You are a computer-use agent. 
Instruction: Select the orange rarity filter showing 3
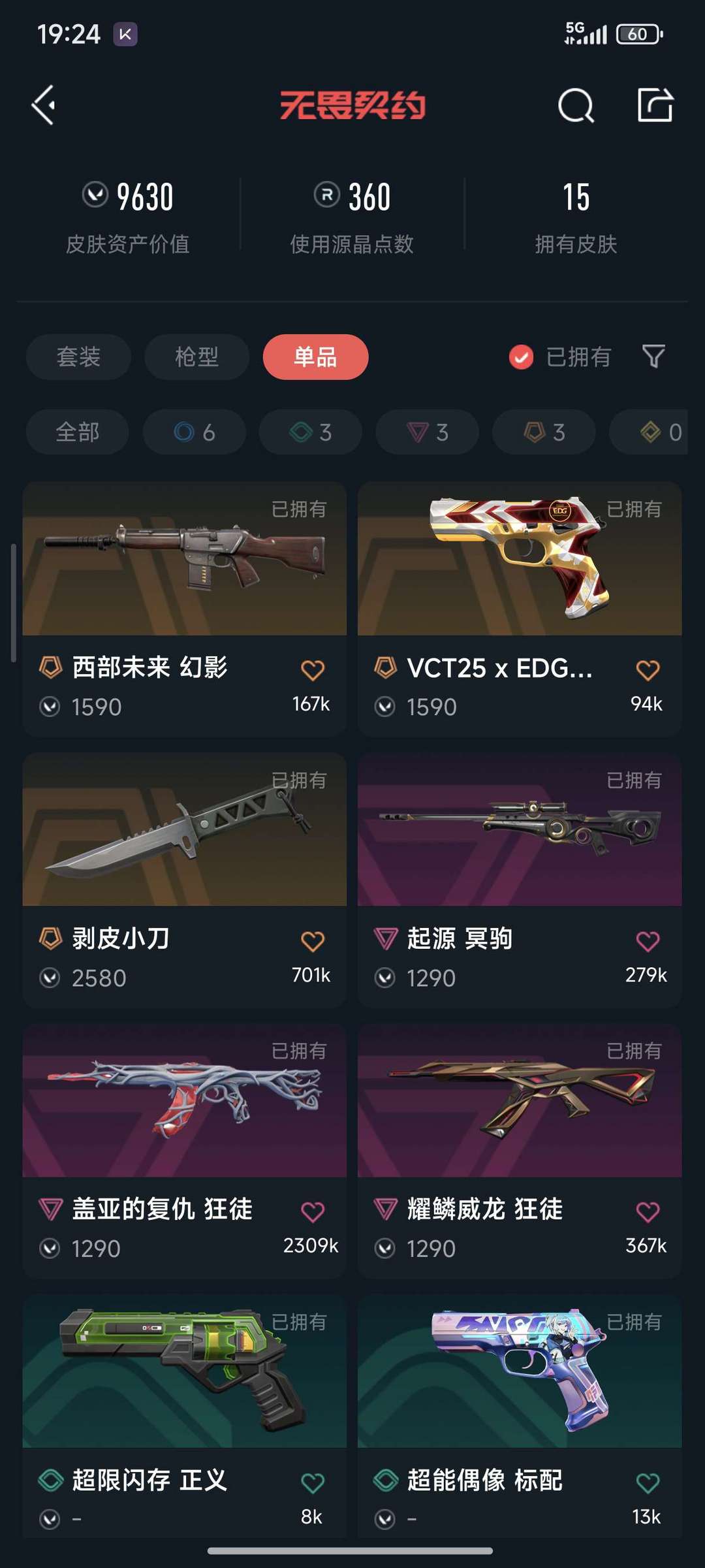[x=542, y=432]
